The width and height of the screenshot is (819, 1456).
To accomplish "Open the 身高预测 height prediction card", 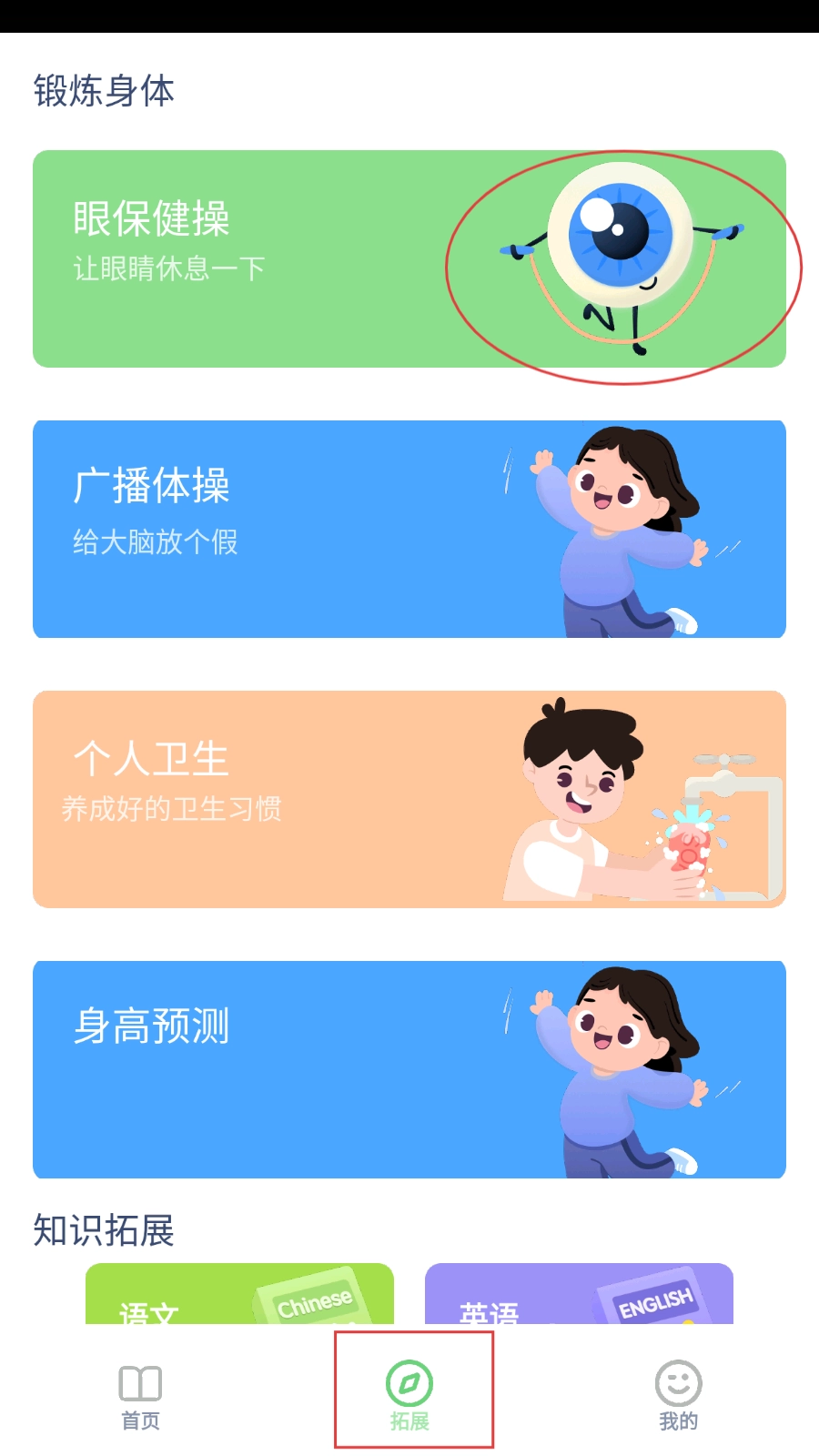I will [x=409, y=1069].
